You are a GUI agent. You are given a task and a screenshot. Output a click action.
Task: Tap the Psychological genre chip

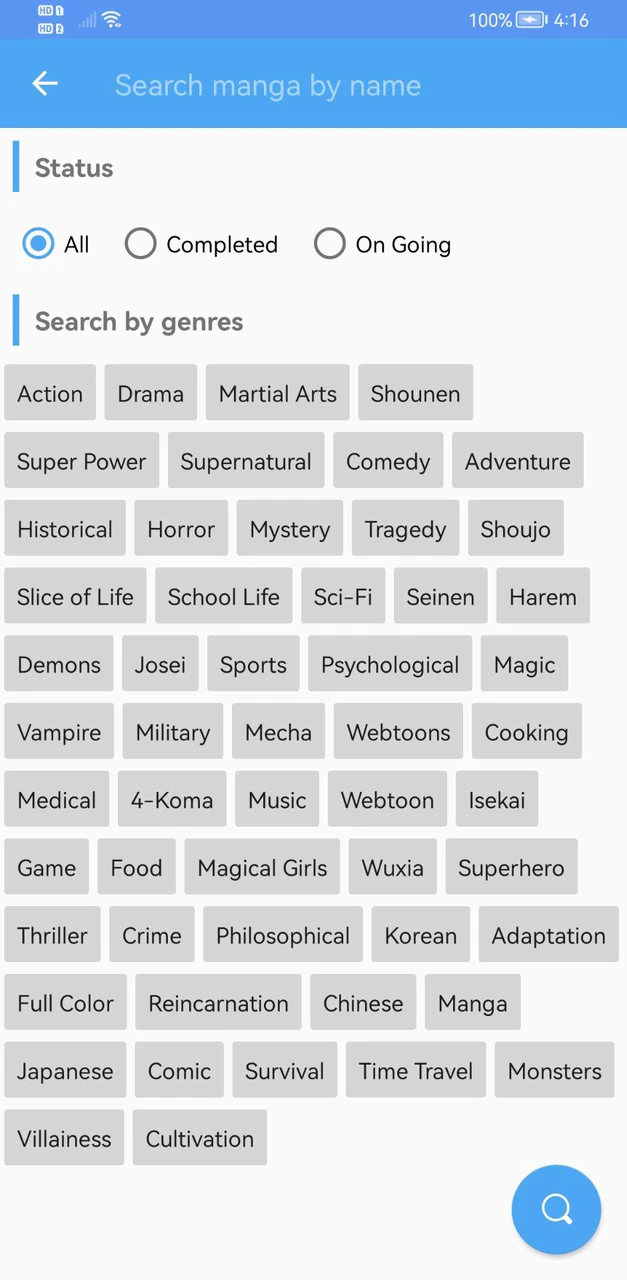click(390, 665)
